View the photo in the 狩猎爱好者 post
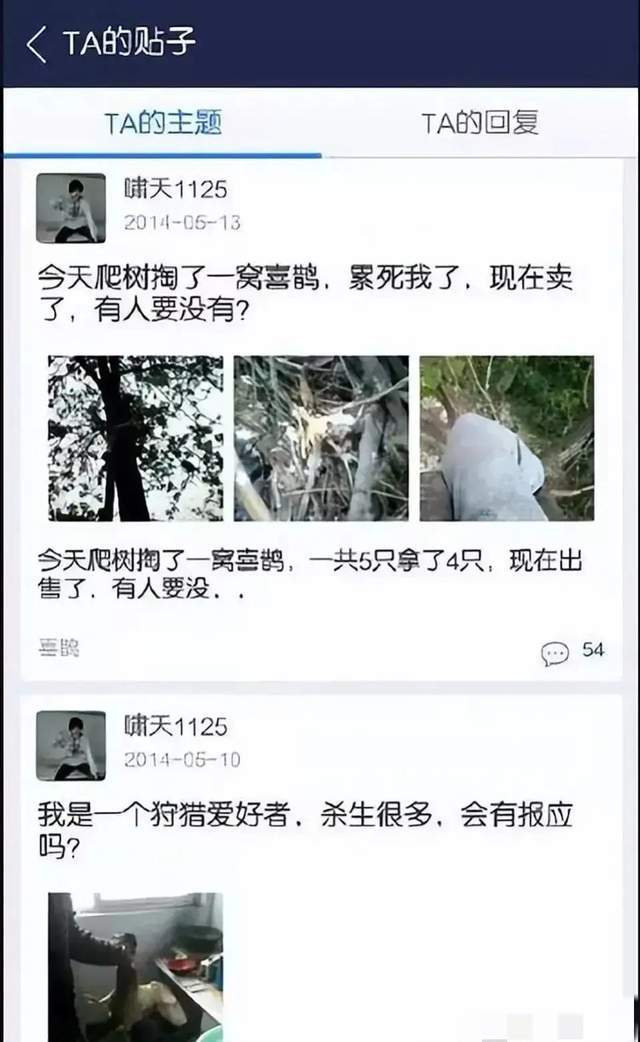 136,965
